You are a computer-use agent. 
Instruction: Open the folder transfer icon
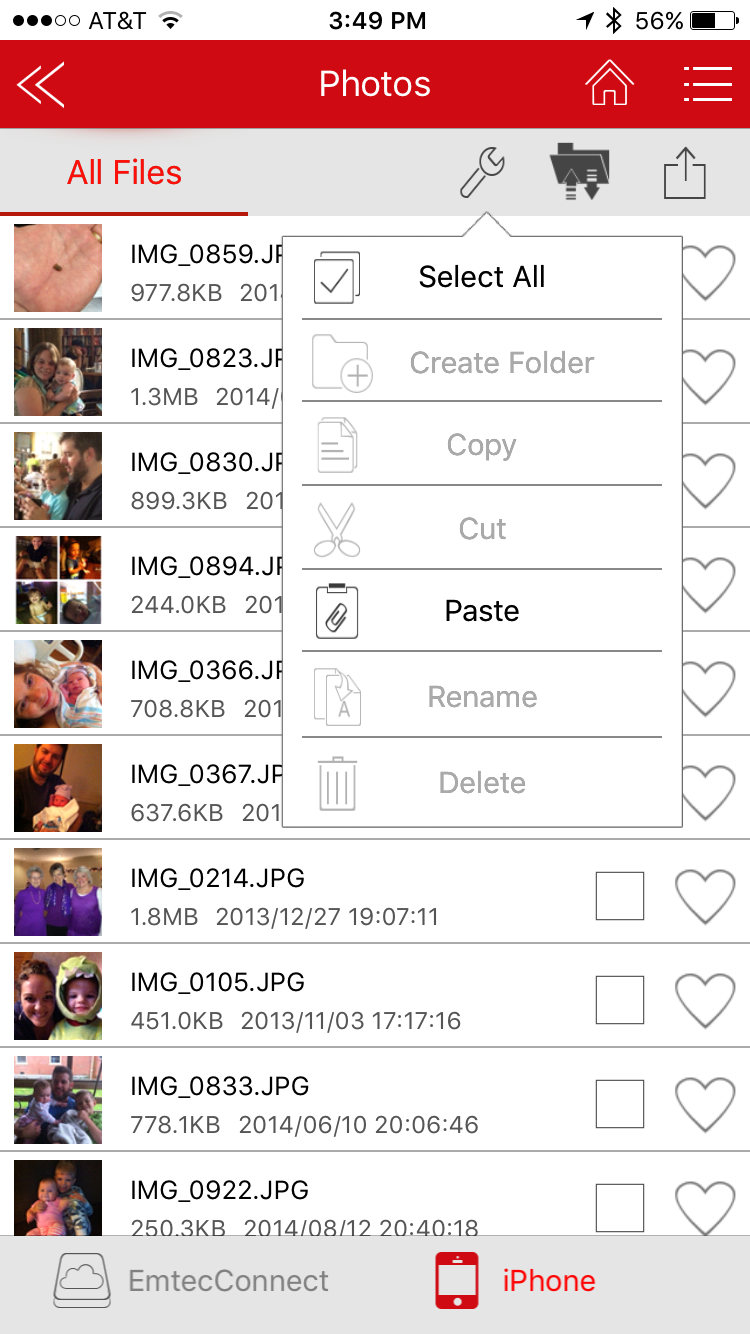pos(580,172)
